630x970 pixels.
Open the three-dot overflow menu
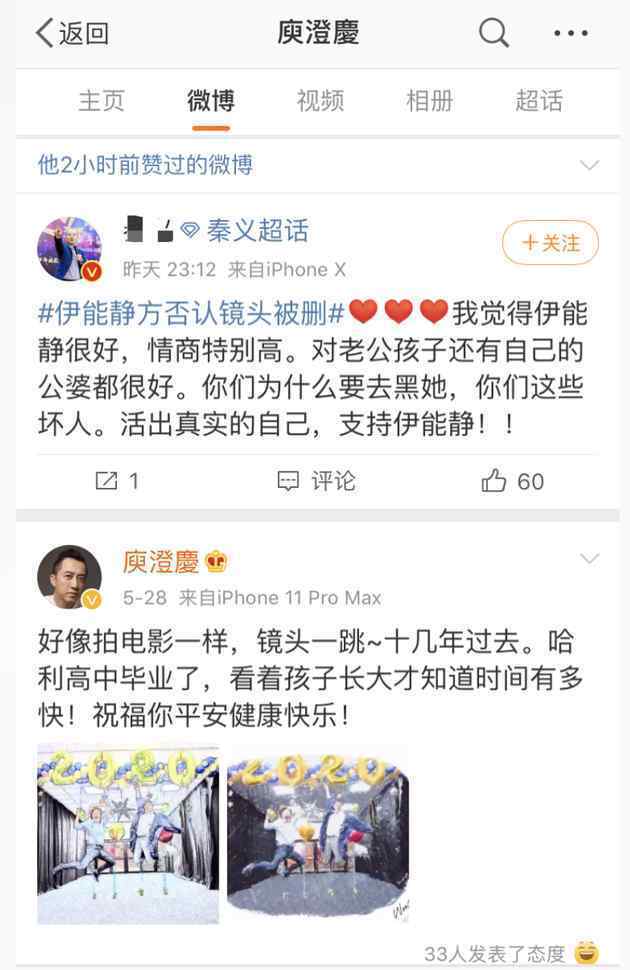click(x=571, y=34)
